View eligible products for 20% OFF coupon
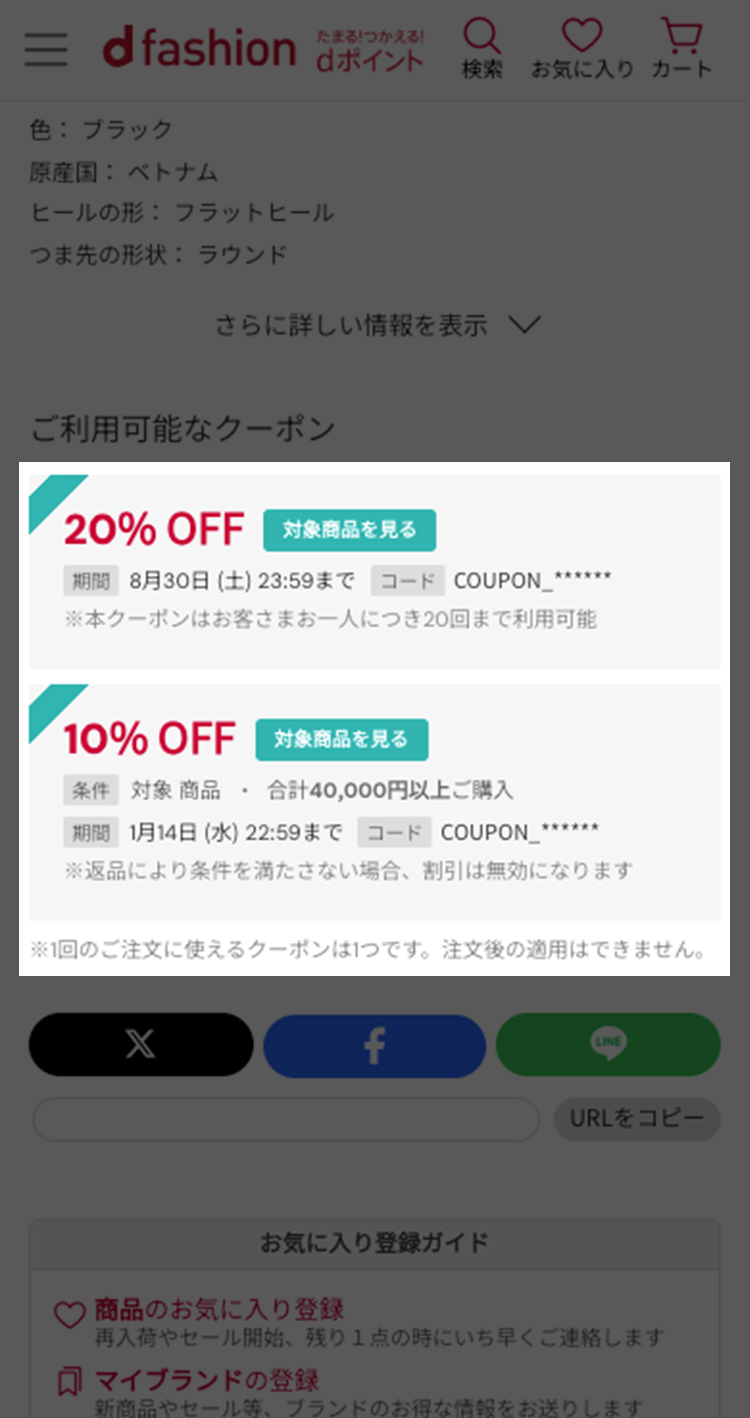750x1418 pixels. pyautogui.click(x=349, y=531)
